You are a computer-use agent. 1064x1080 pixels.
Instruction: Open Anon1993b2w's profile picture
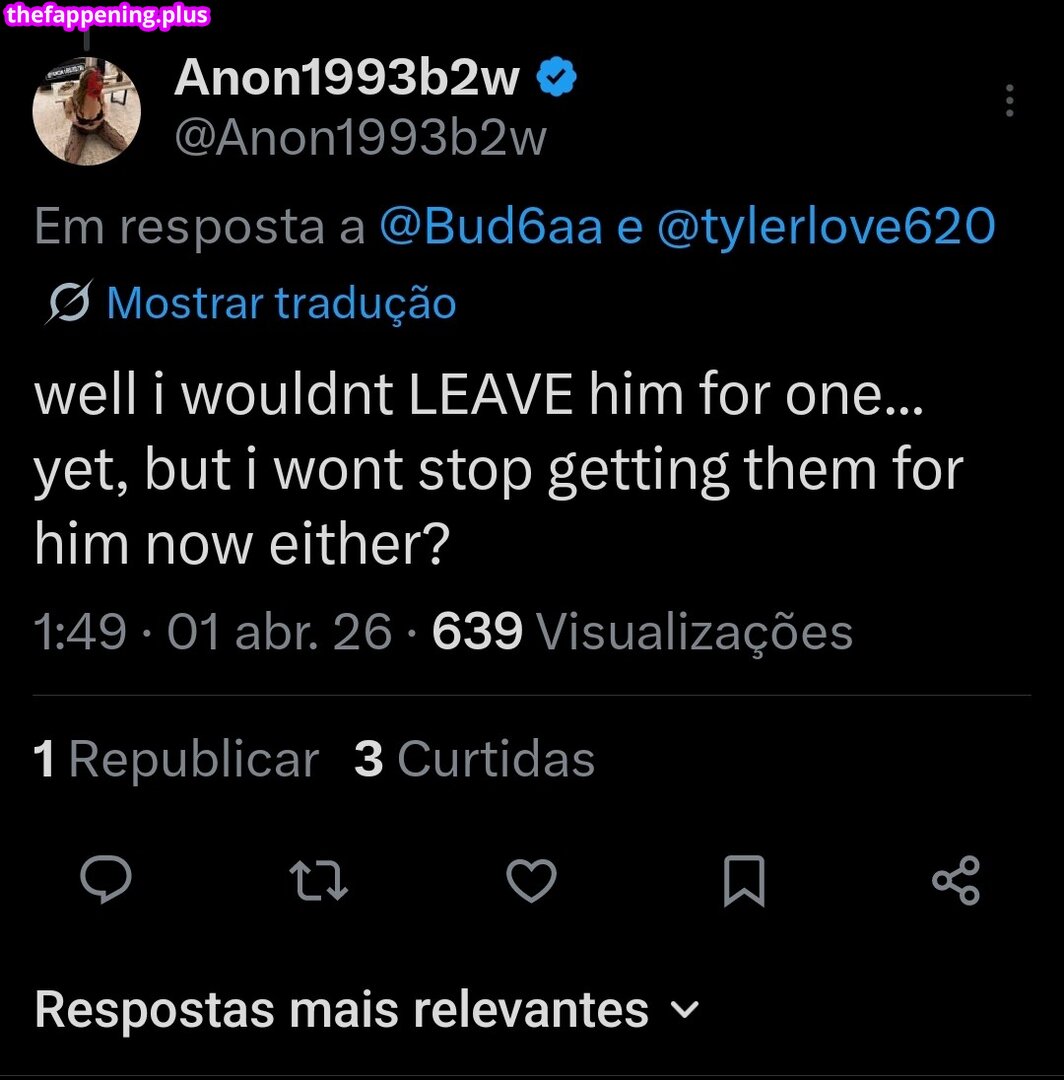86,111
